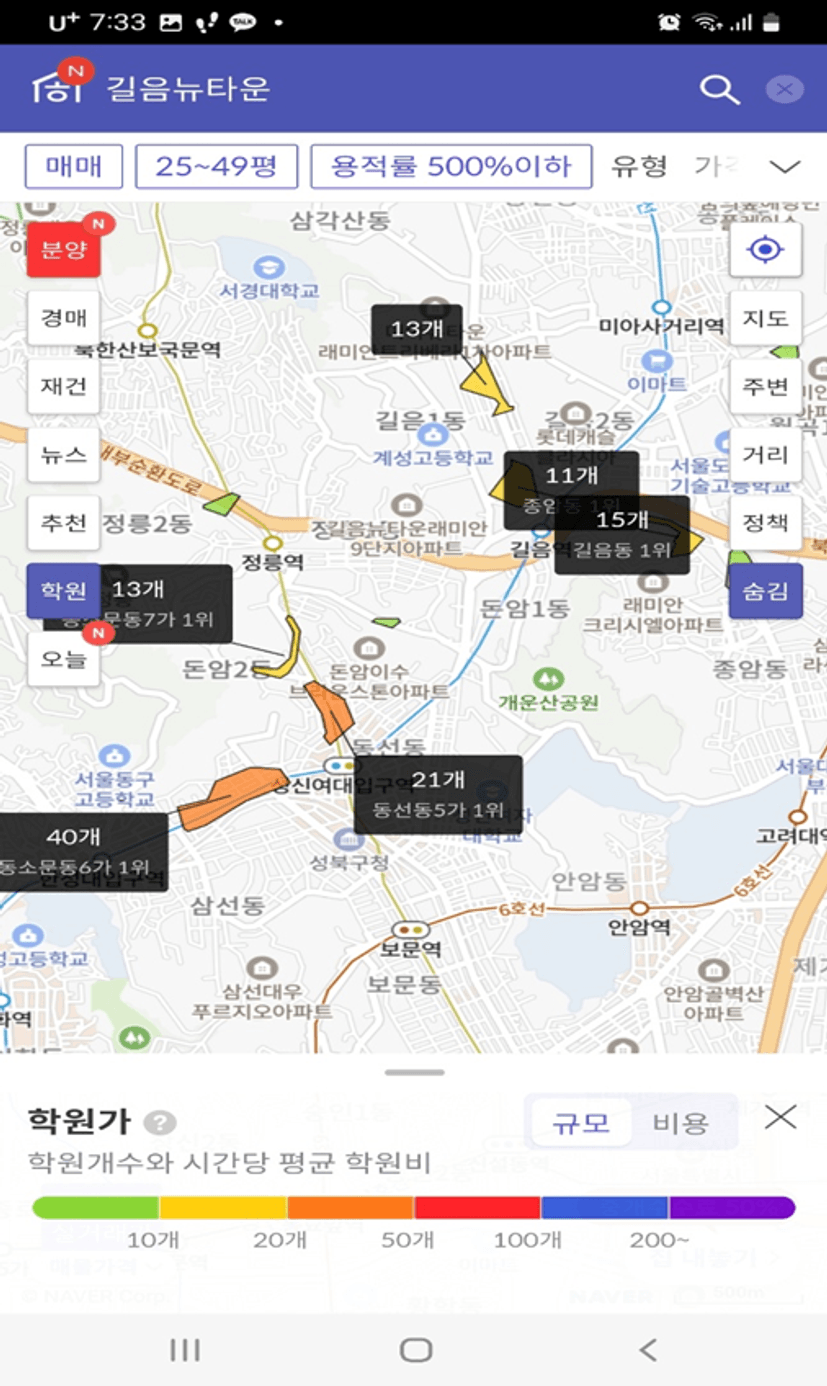Switch map type with 지도 button

pos(766,318)
